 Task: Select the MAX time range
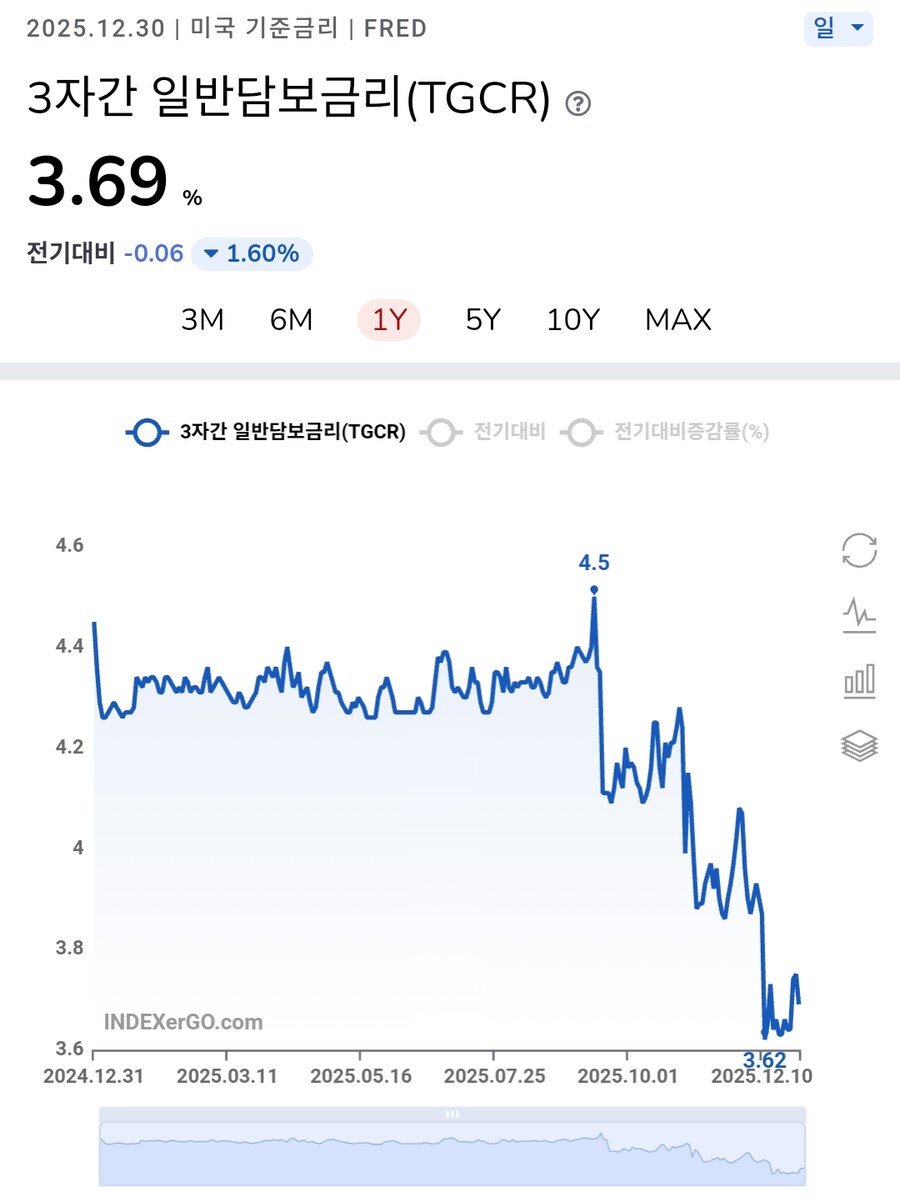(x=677, y=319)
